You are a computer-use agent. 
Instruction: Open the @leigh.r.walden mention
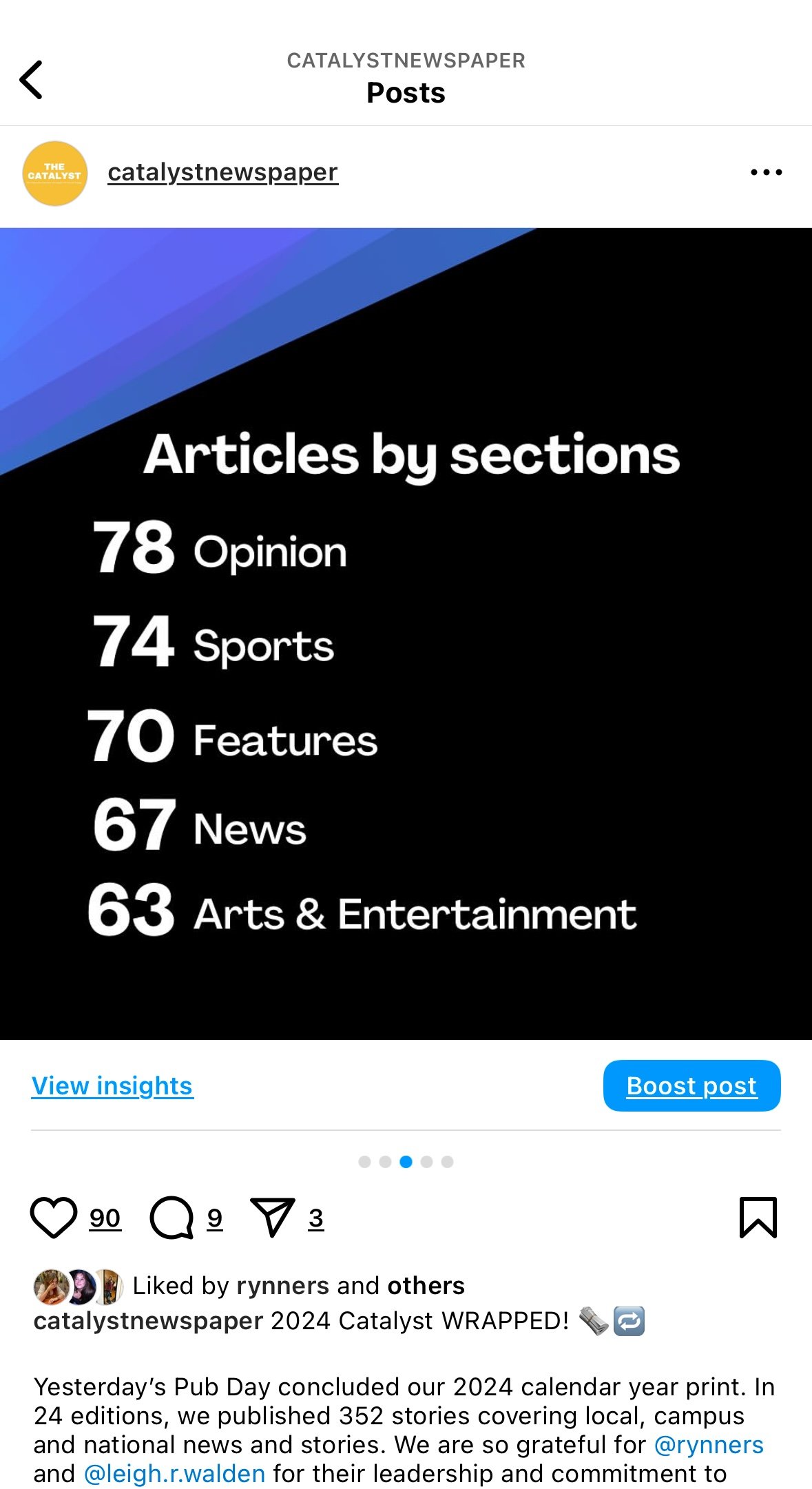pos(174,1473)
